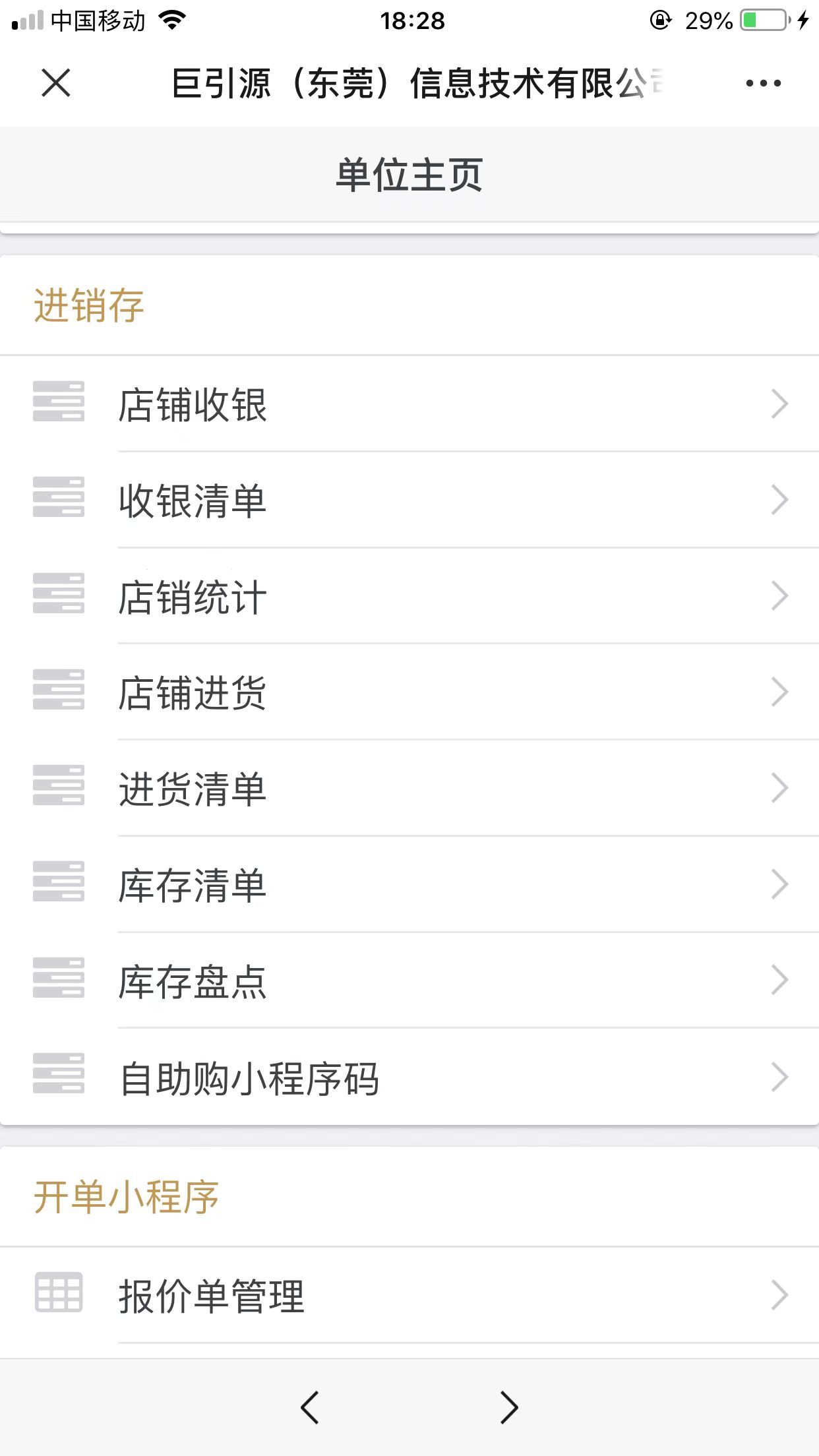Open the three-dot more options menu
The image size is (819, 1456).
coord(763,83)
